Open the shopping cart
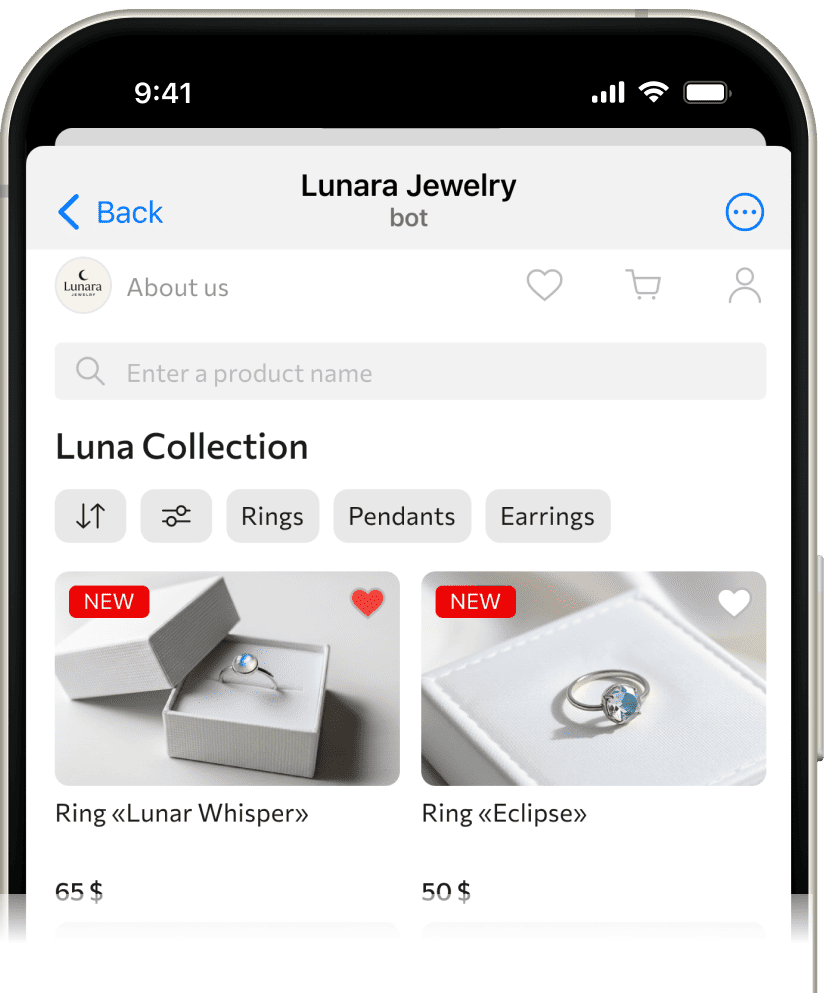Screen dimensions: 833x993 point(644,286)
